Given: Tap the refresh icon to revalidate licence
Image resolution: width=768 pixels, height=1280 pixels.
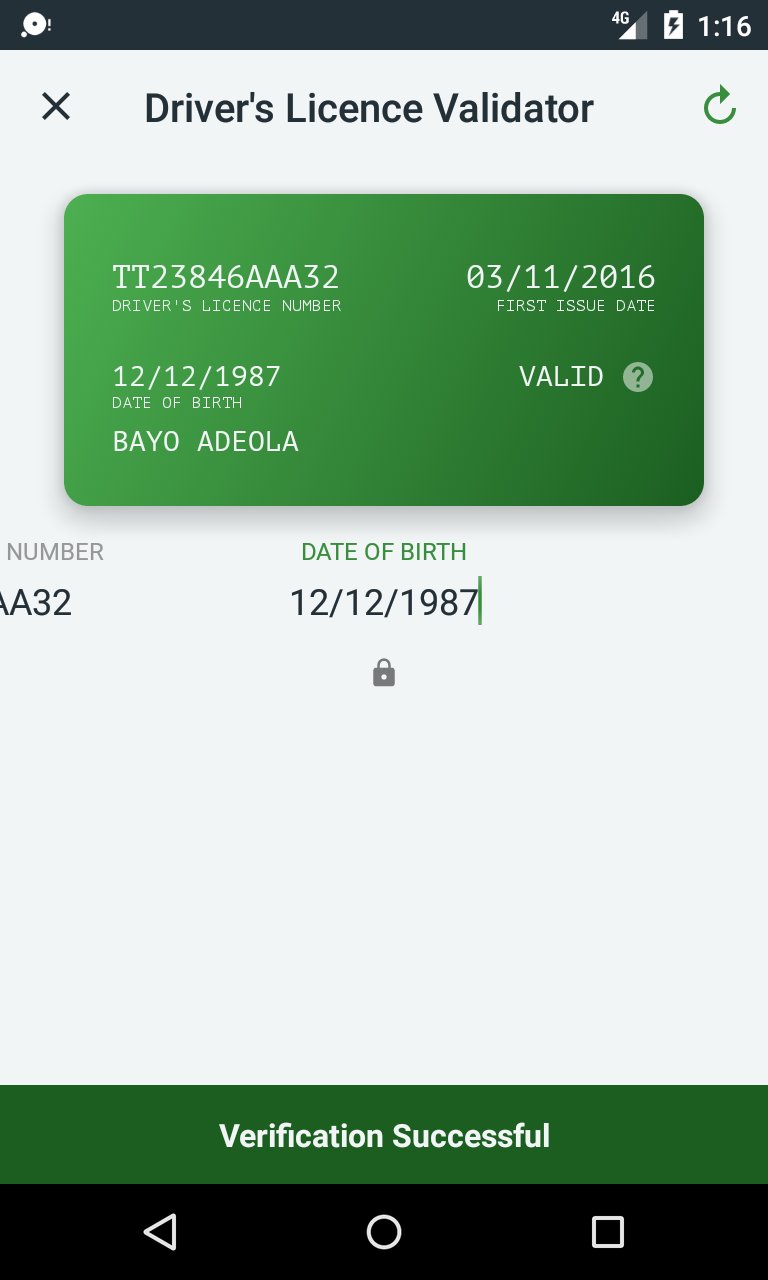Looking at the screenshot, I should coord(719,106).
